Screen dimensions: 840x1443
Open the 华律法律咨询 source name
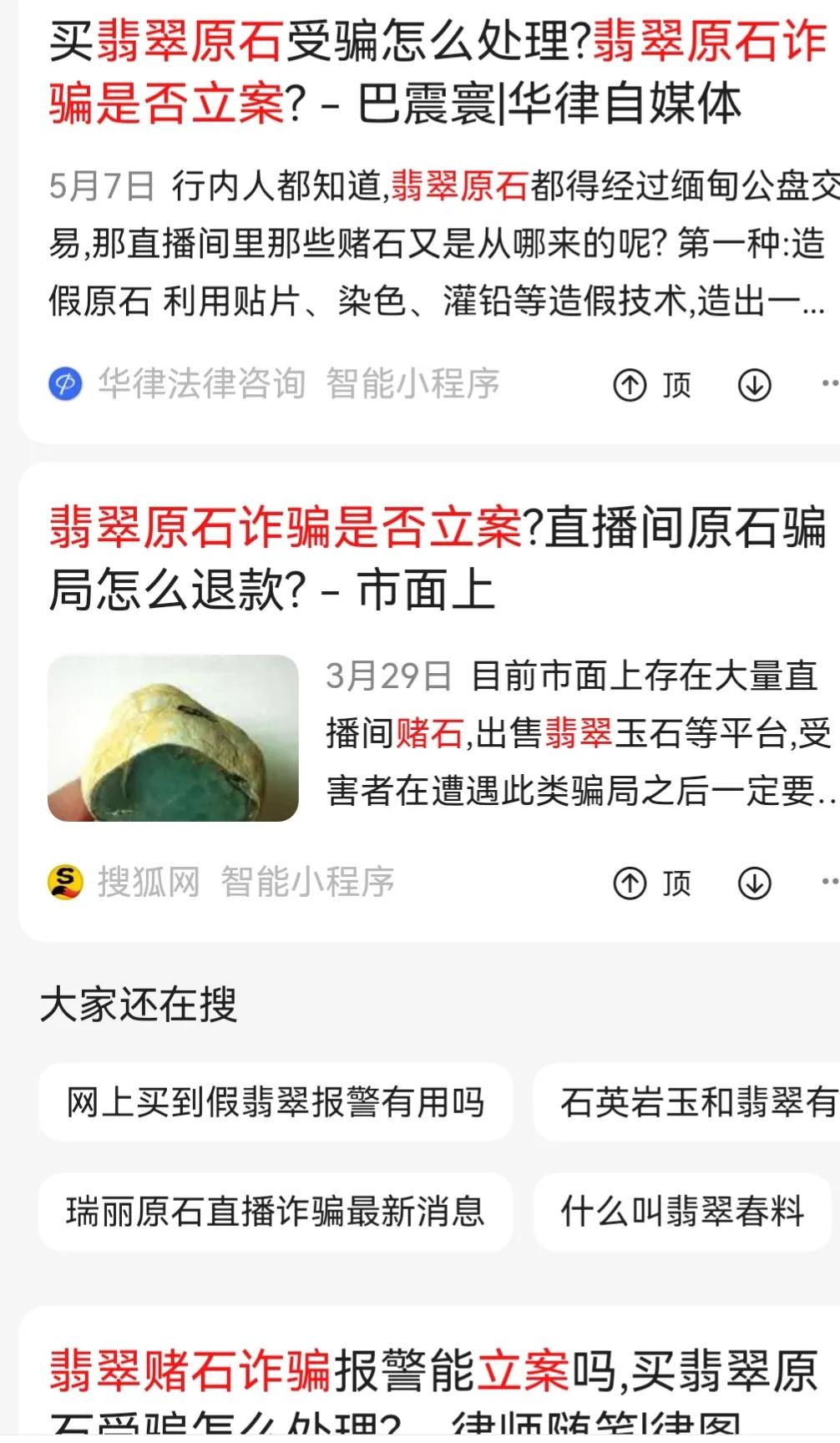203,382
